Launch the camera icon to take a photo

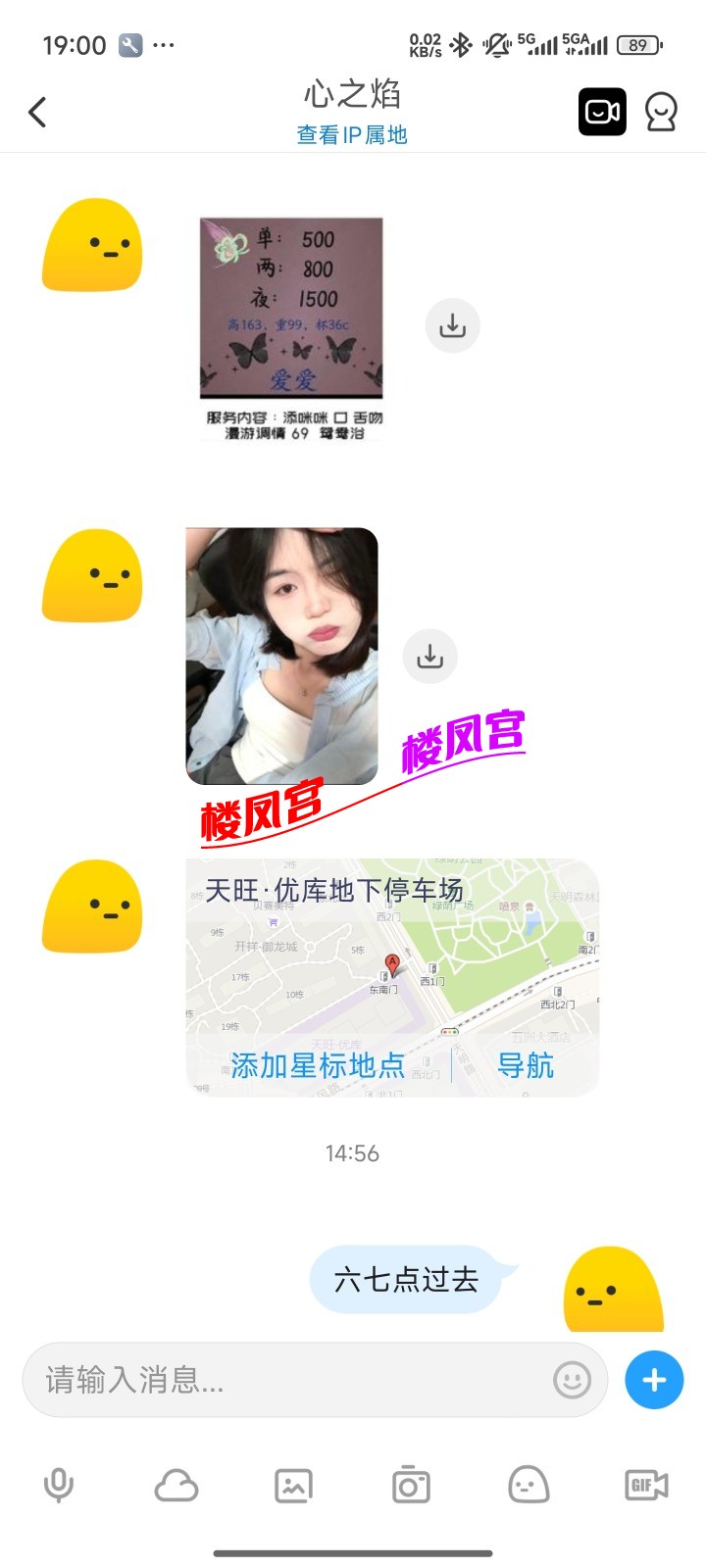point(410,1484)
